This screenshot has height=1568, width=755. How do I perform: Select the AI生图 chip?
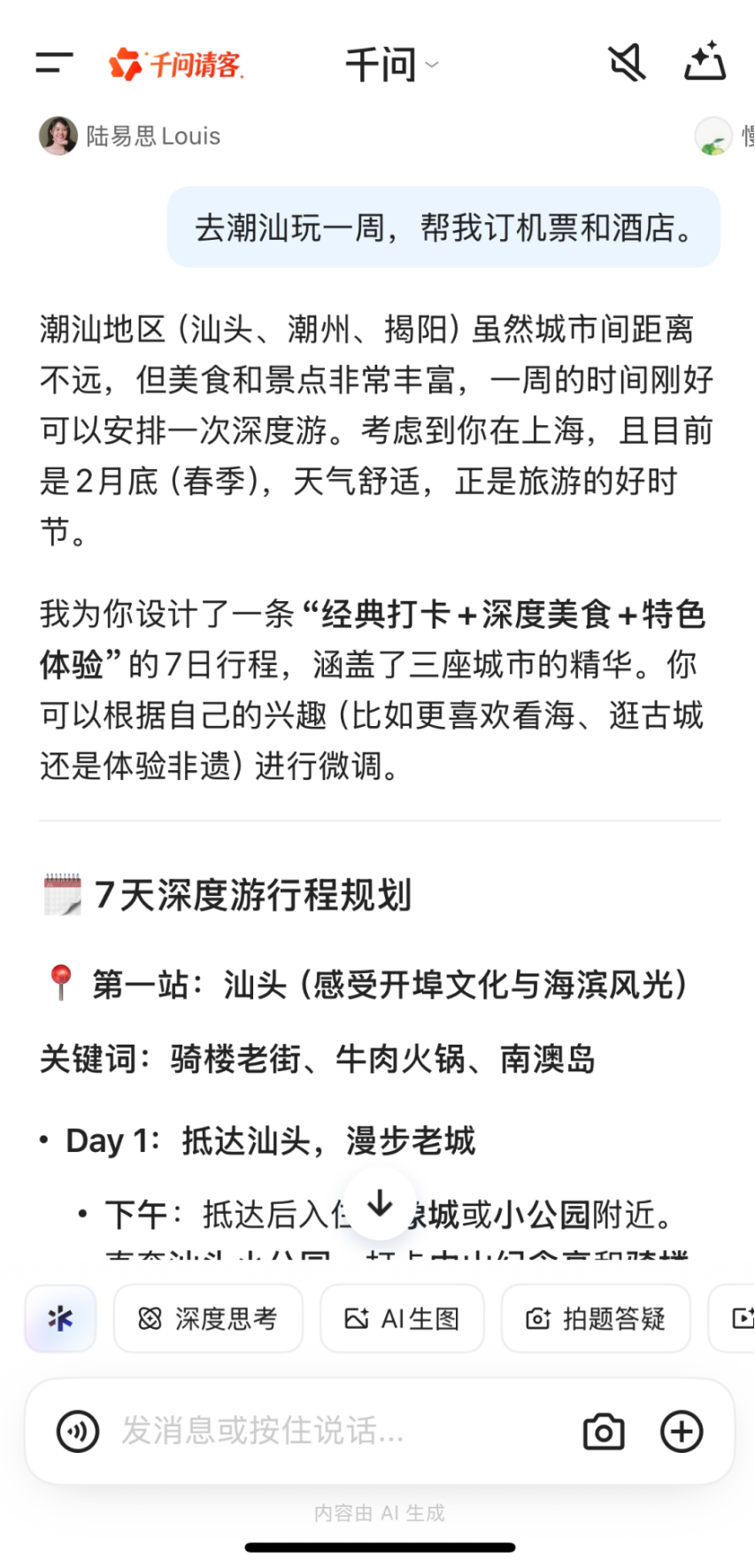[402, 1318]
